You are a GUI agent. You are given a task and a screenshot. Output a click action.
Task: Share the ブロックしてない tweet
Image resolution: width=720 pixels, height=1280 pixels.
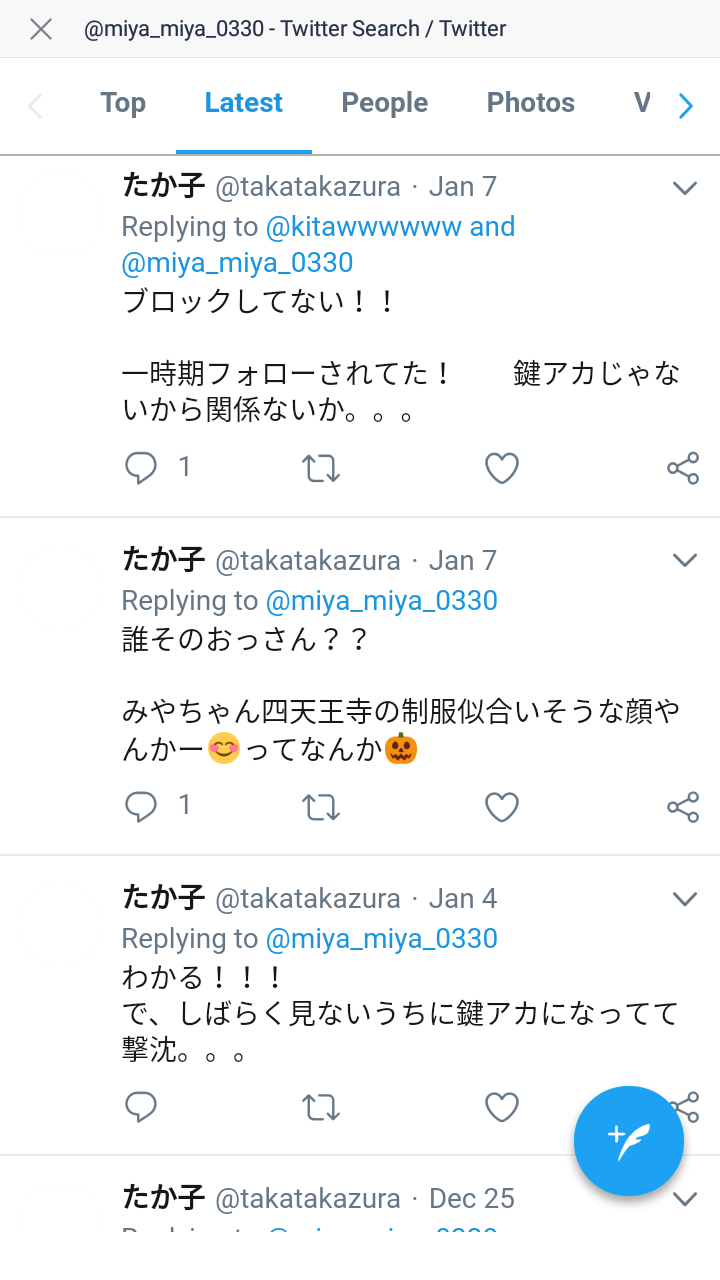pos(683,468)
